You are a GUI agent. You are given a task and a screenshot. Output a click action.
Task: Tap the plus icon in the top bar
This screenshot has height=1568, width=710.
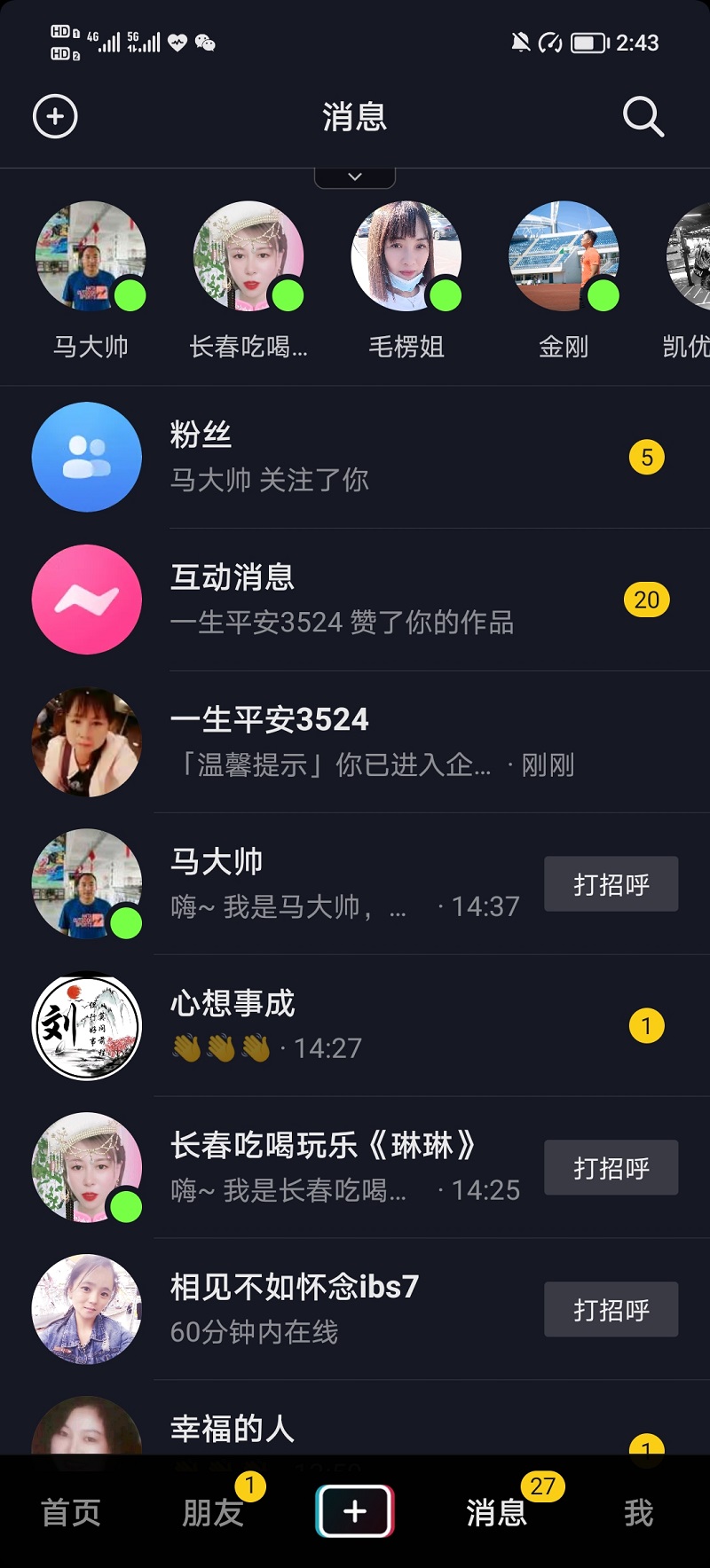click(x=55, y=116)
